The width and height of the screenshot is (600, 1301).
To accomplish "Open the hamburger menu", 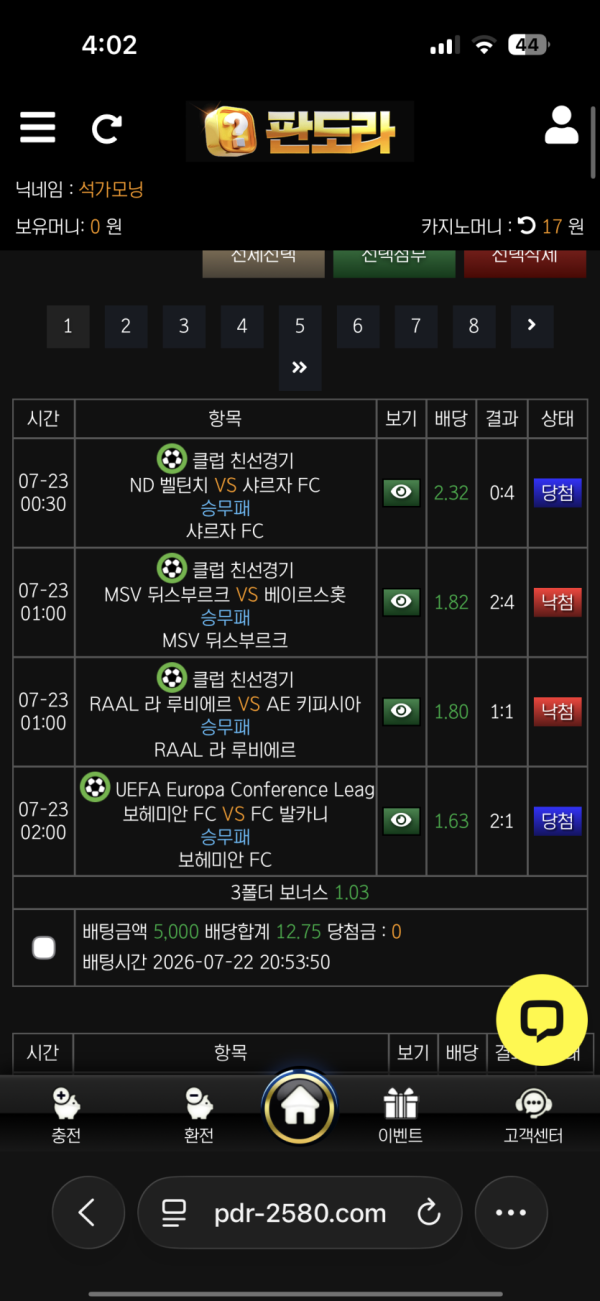I will click(37, 128).
